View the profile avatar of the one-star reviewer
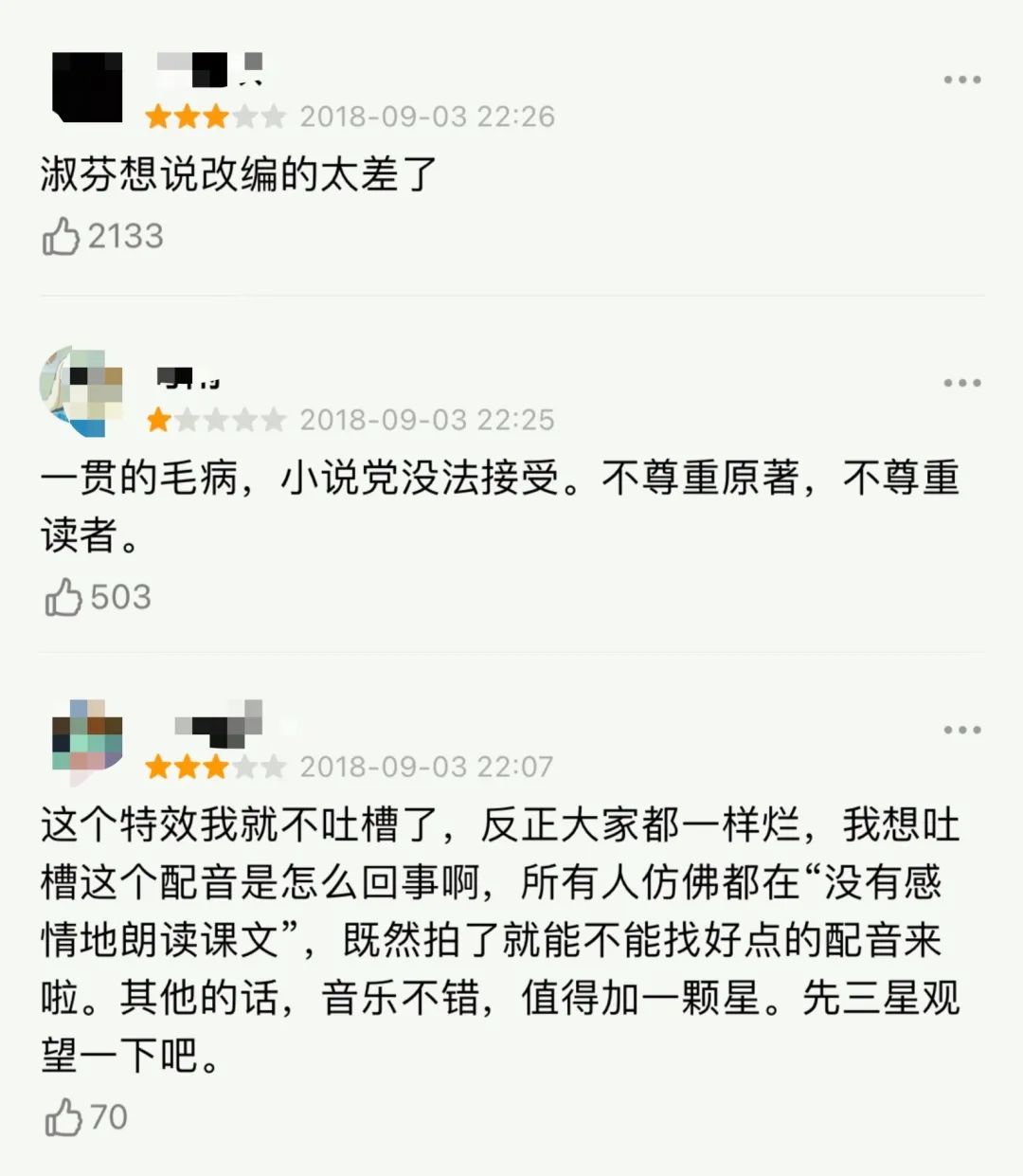This screenshot has width=1023, height=1176. coord(81,389)
